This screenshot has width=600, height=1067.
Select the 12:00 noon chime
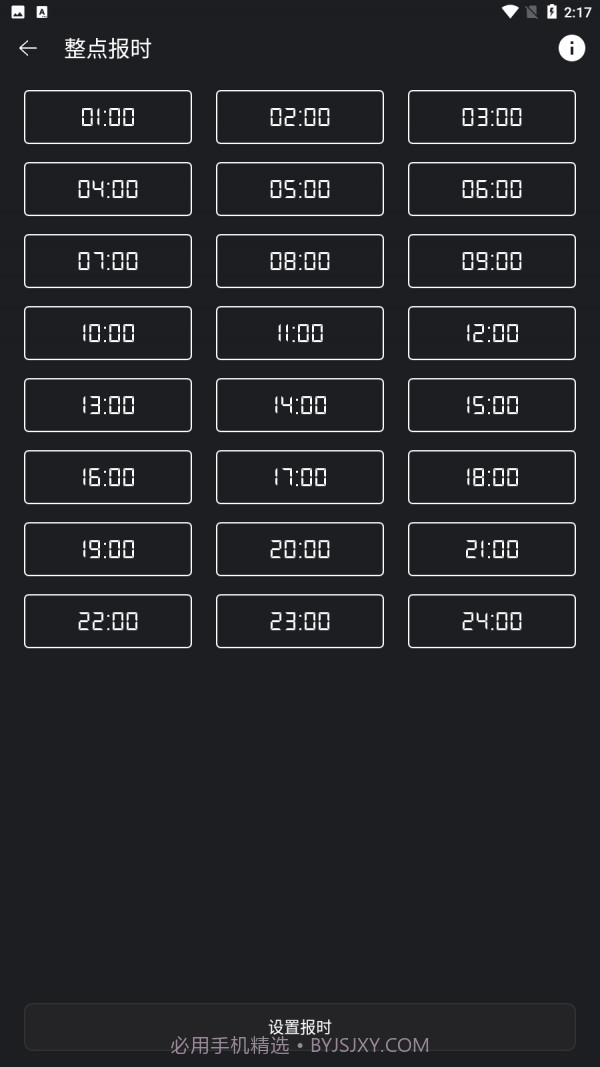[492, 333]
